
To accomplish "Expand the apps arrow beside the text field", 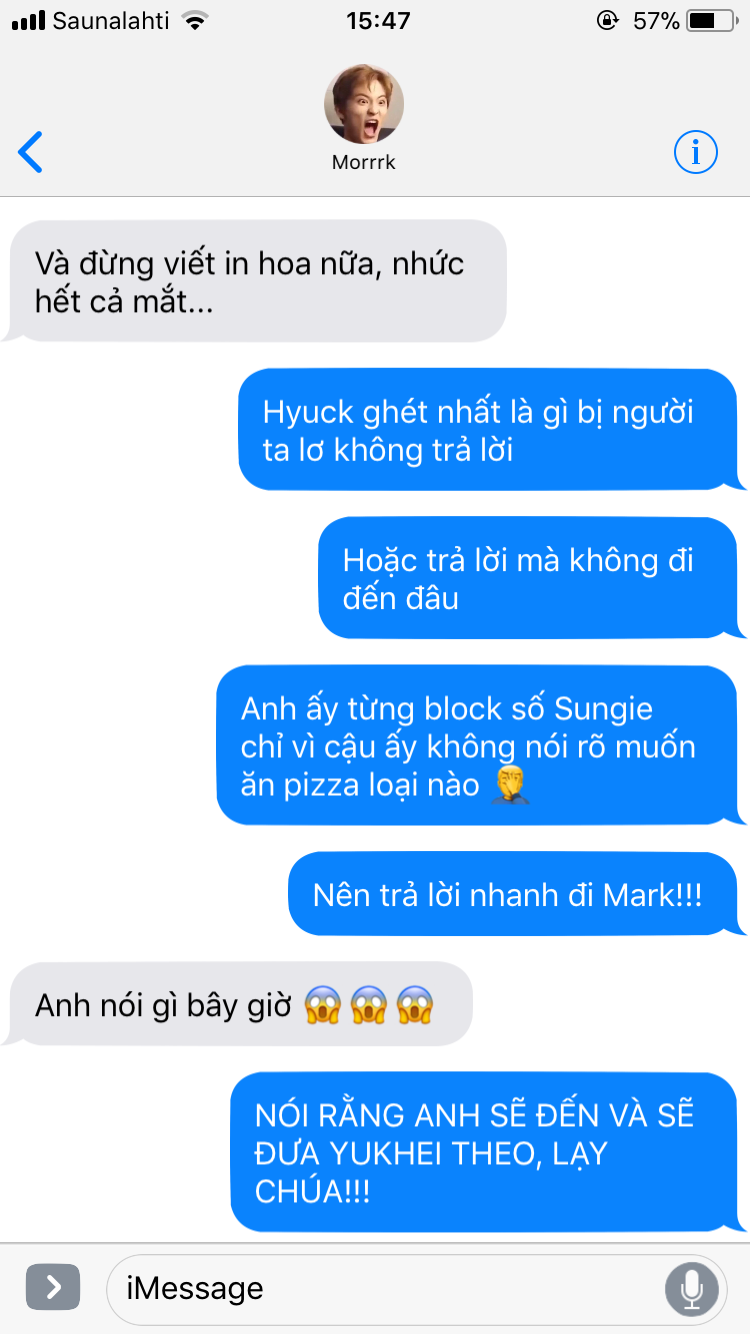I will click(53, 1287).
